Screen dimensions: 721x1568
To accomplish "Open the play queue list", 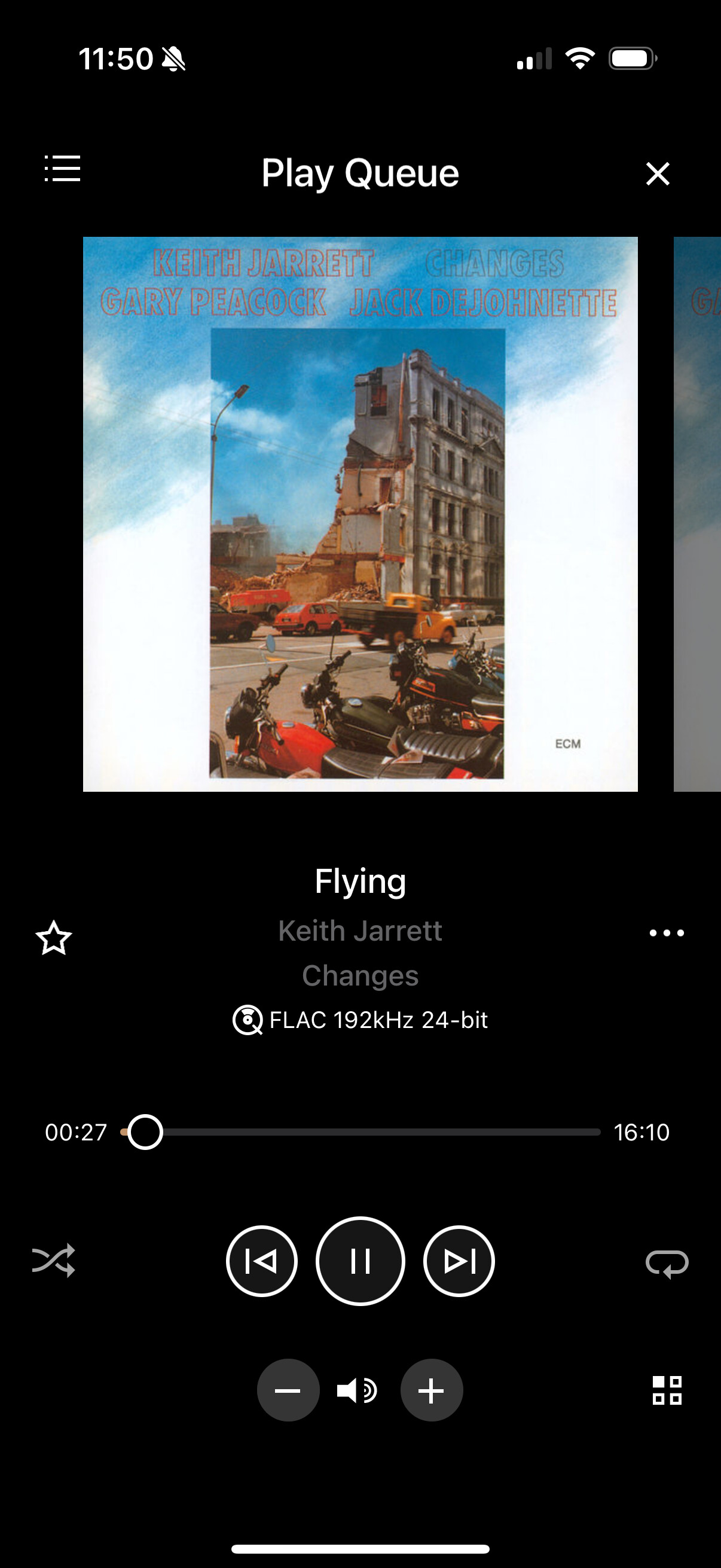I will [x=62, y=169].
